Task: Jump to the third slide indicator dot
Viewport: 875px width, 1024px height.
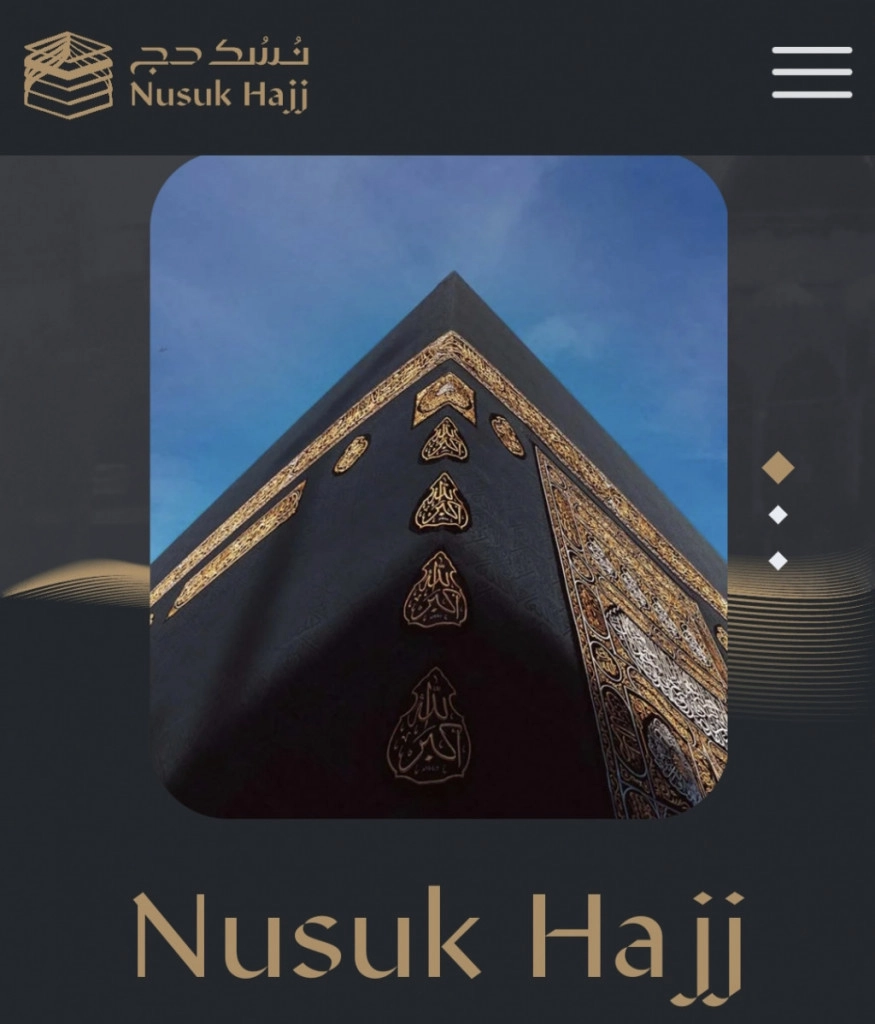Action: (778, 561)
